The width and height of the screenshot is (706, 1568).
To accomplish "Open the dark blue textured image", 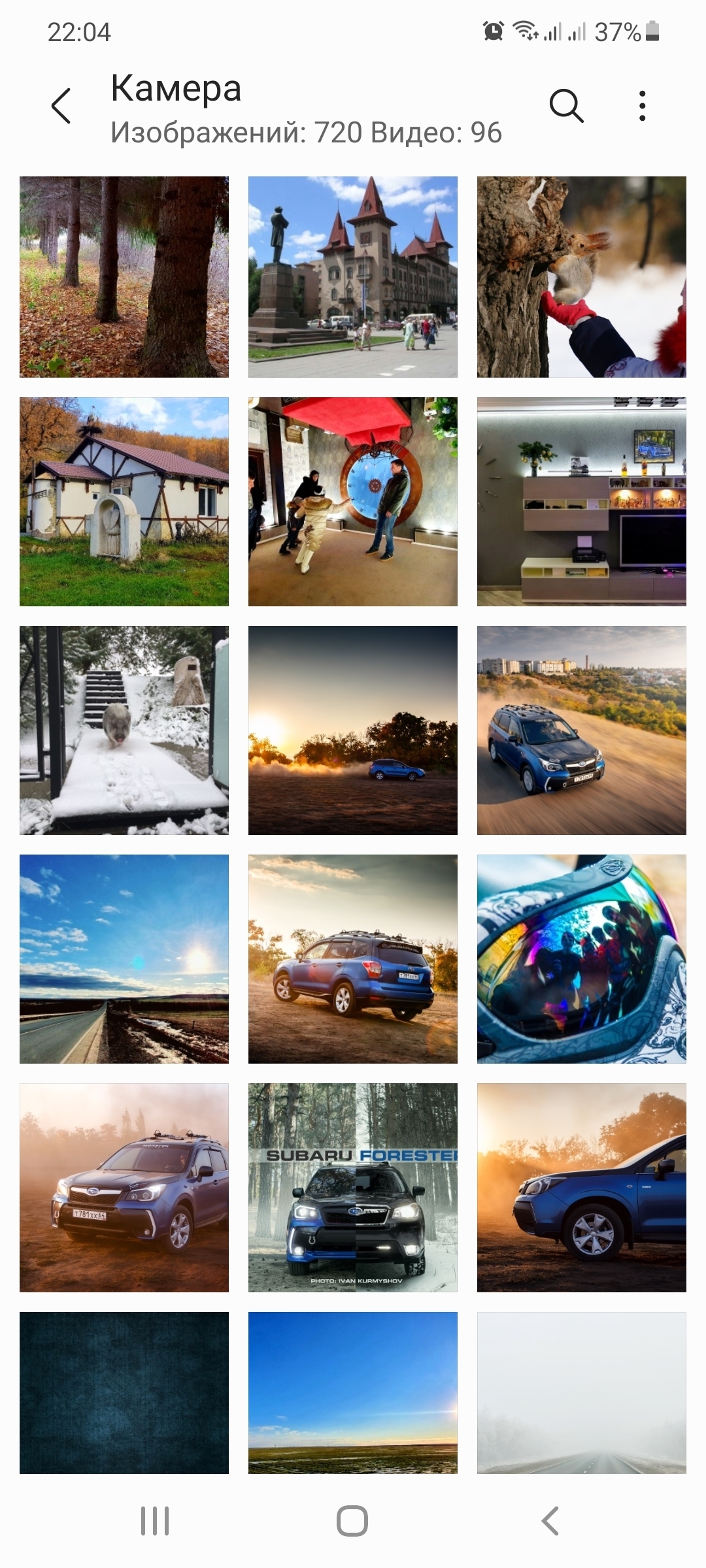I will pyautogui.click(x=124, y=1393).
